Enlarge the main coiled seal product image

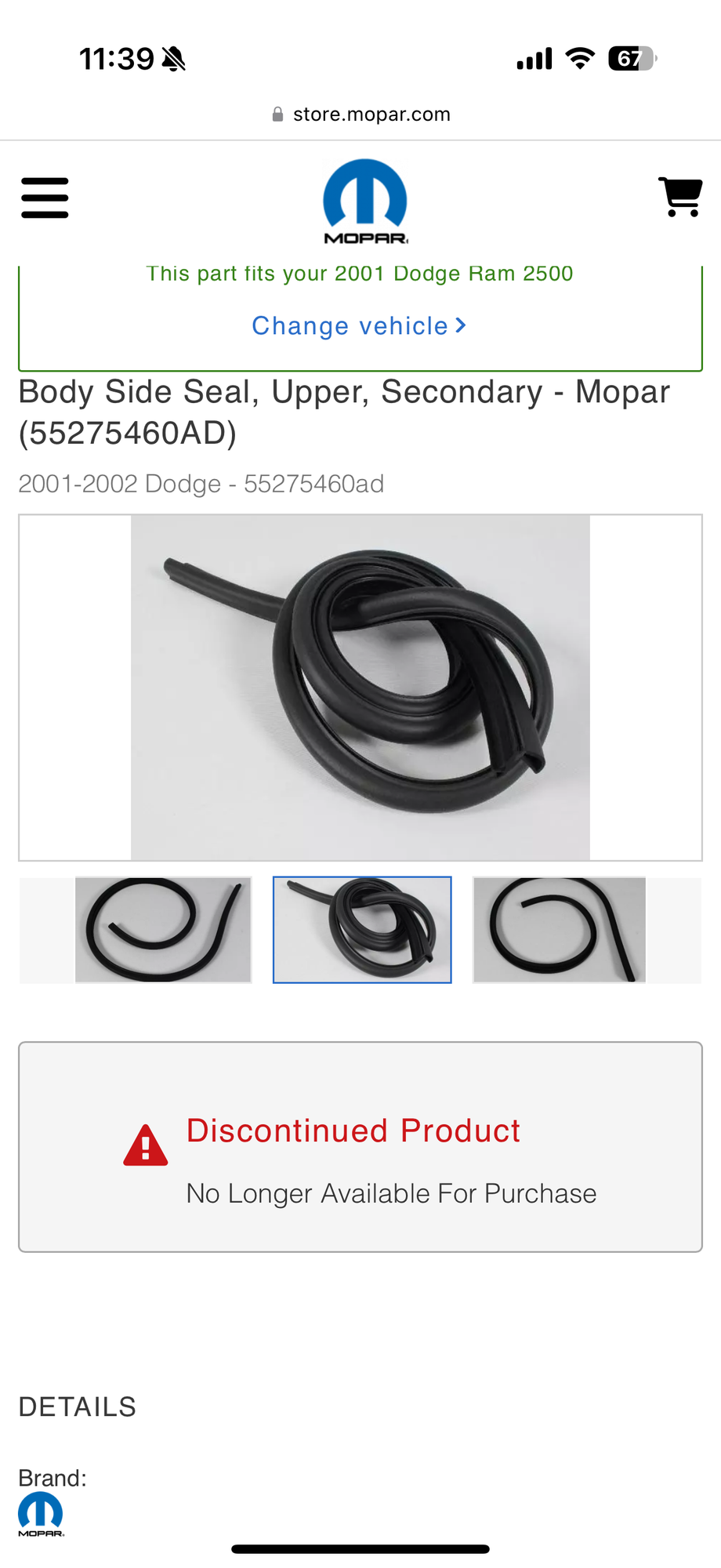point(360,687)
